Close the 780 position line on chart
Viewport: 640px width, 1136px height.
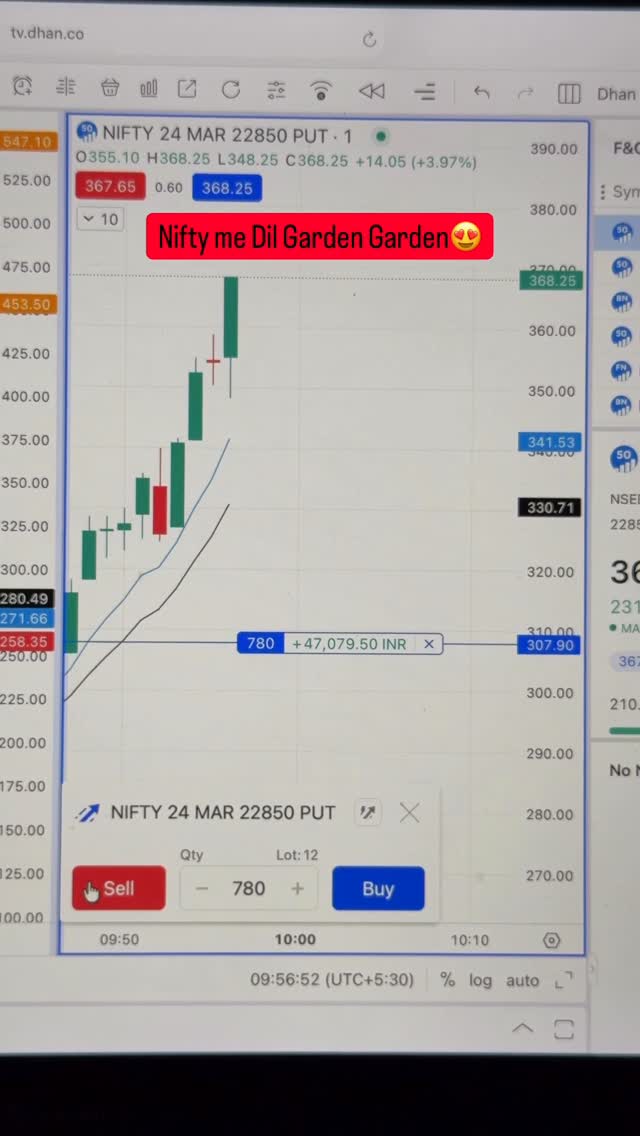click(x=429, y=644)
